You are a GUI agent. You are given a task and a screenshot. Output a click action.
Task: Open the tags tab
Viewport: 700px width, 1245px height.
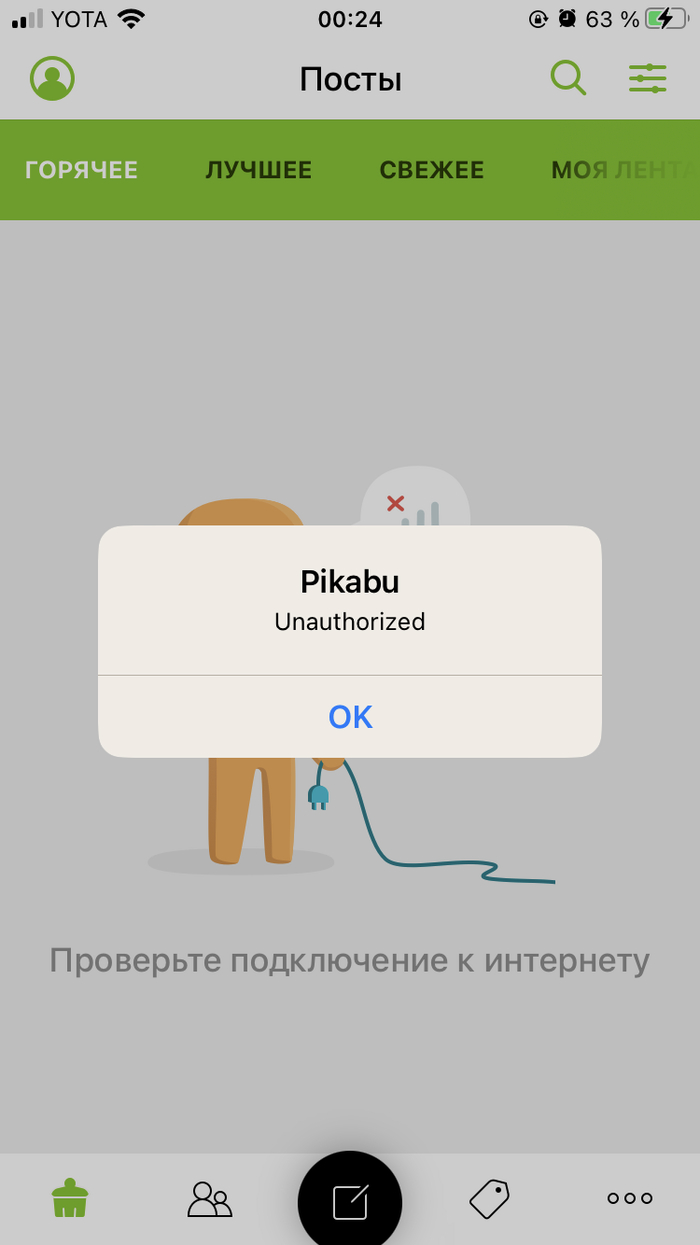point(489,1198)
